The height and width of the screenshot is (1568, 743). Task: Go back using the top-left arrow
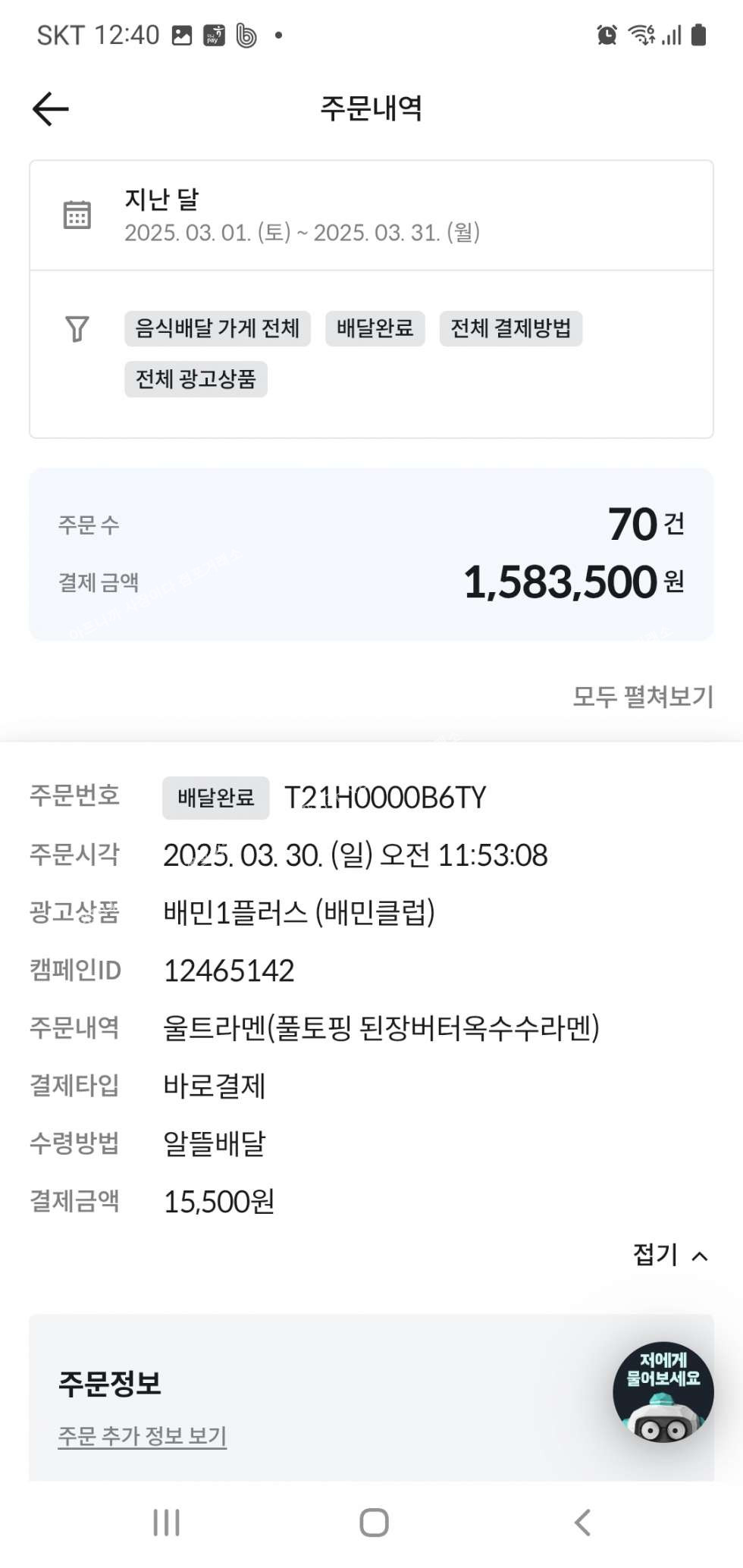tap(51, 109)
